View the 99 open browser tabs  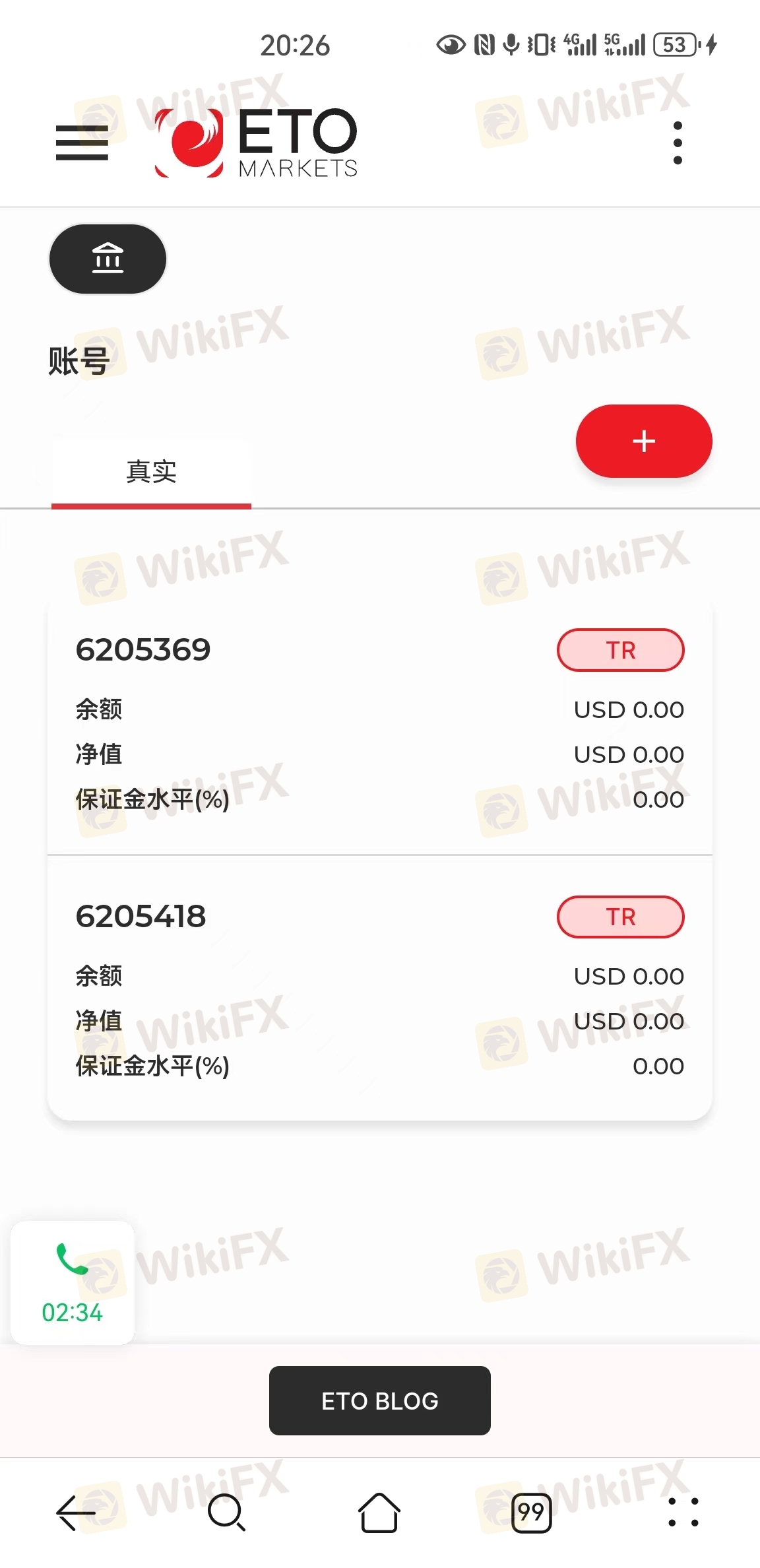click(x=531, y=1512)
